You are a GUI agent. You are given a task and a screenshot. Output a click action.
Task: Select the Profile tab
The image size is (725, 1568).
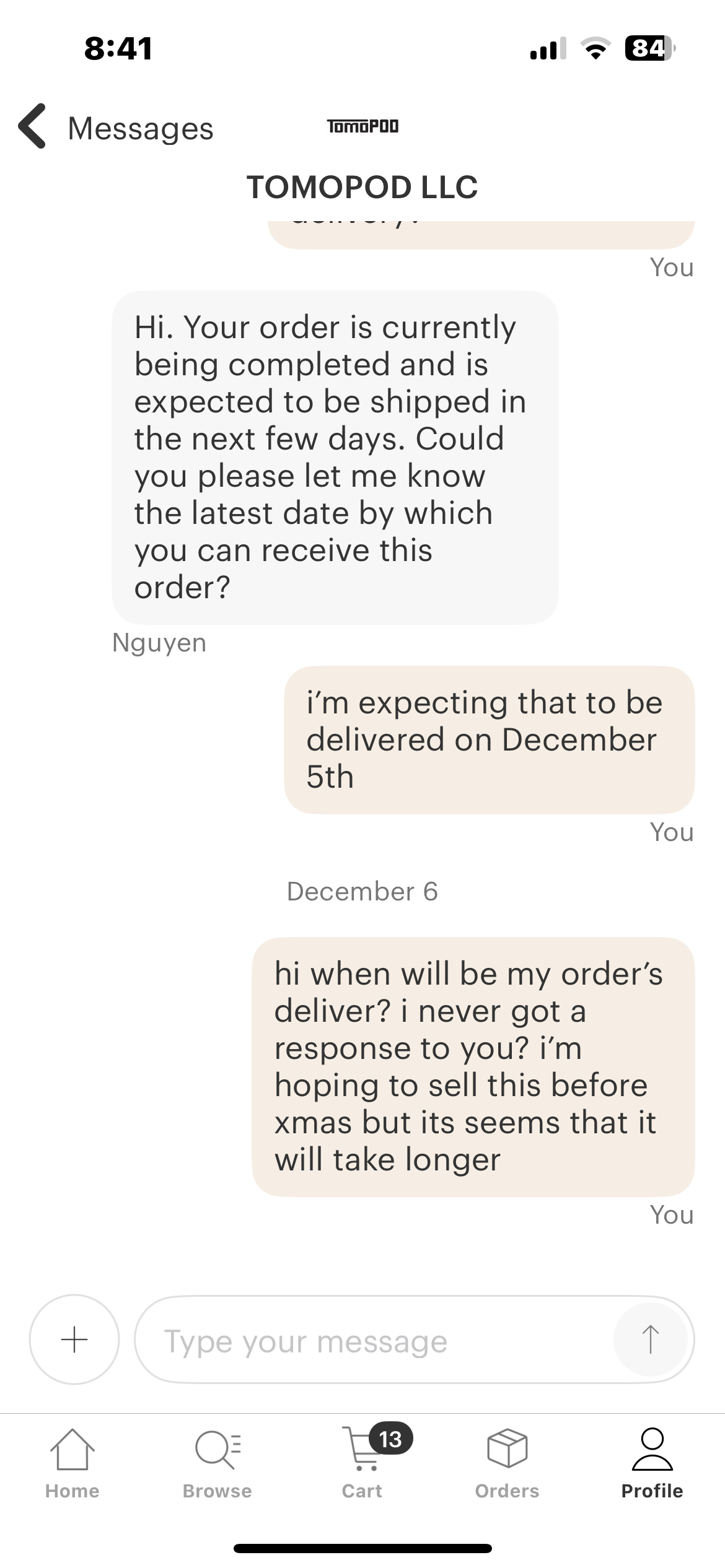click(652, 1464)
